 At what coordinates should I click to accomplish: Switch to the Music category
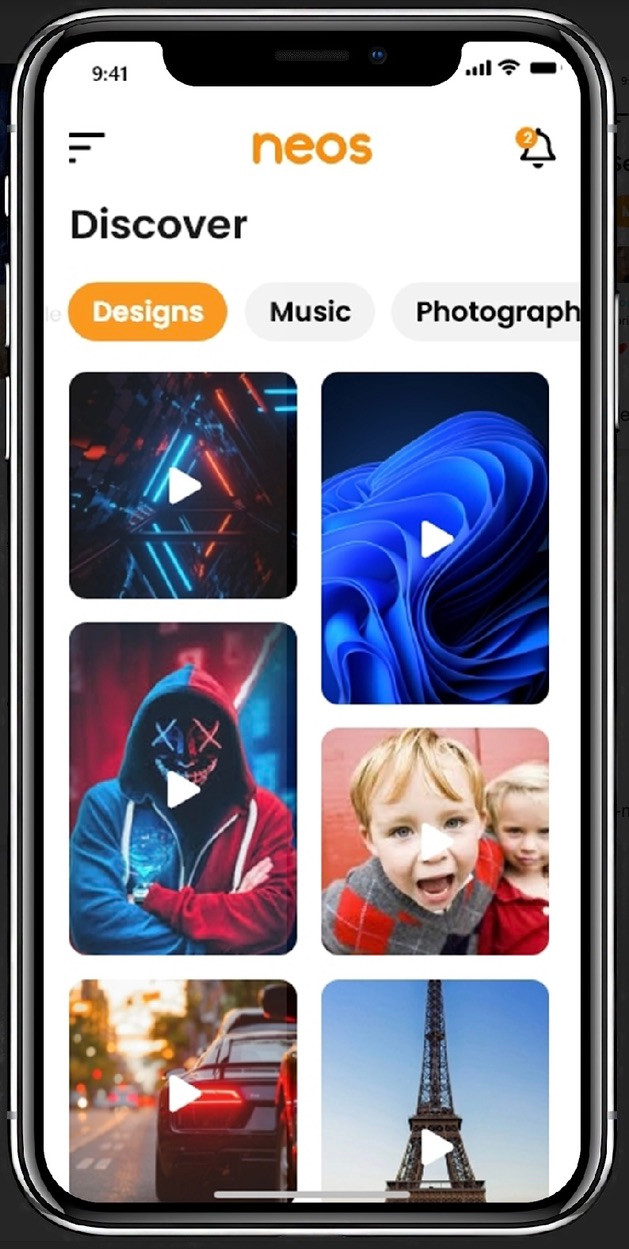coord(310,312)
